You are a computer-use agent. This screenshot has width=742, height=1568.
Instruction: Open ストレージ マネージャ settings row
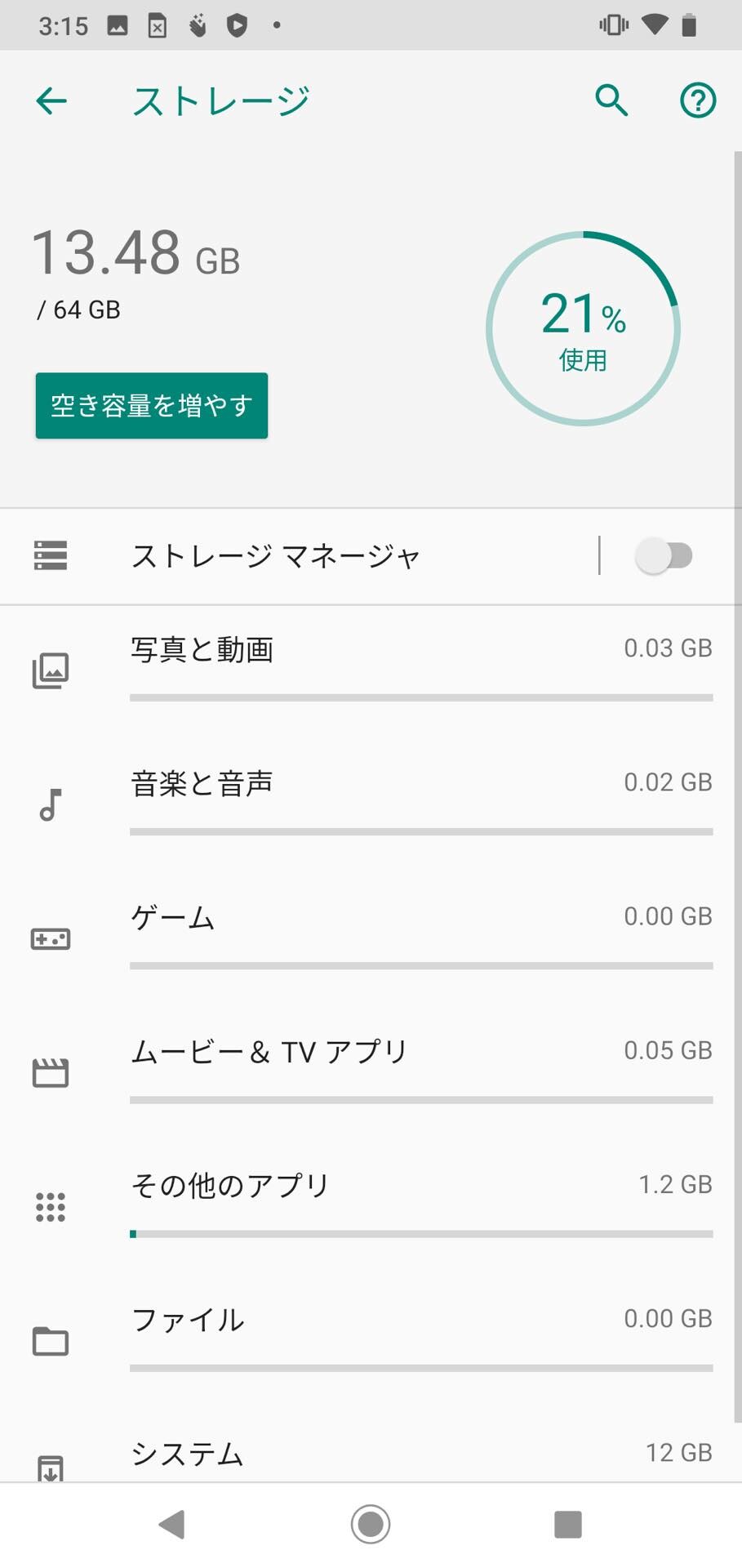(x=276, y=556)
